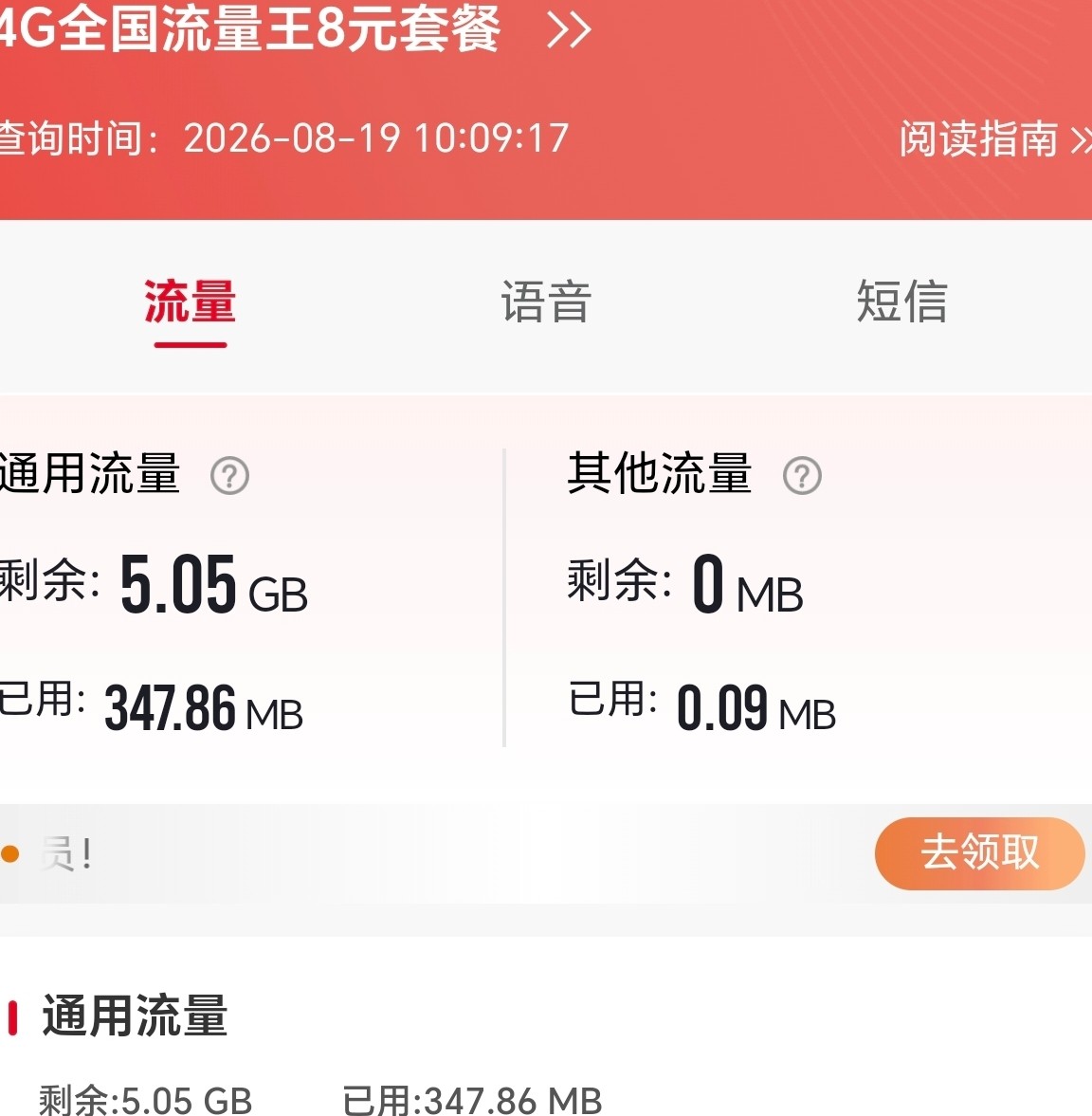Switch to the 语音 tab
Image resolution: width=1092 pixels, height=1116 pixels.
[x=546, y=302]
